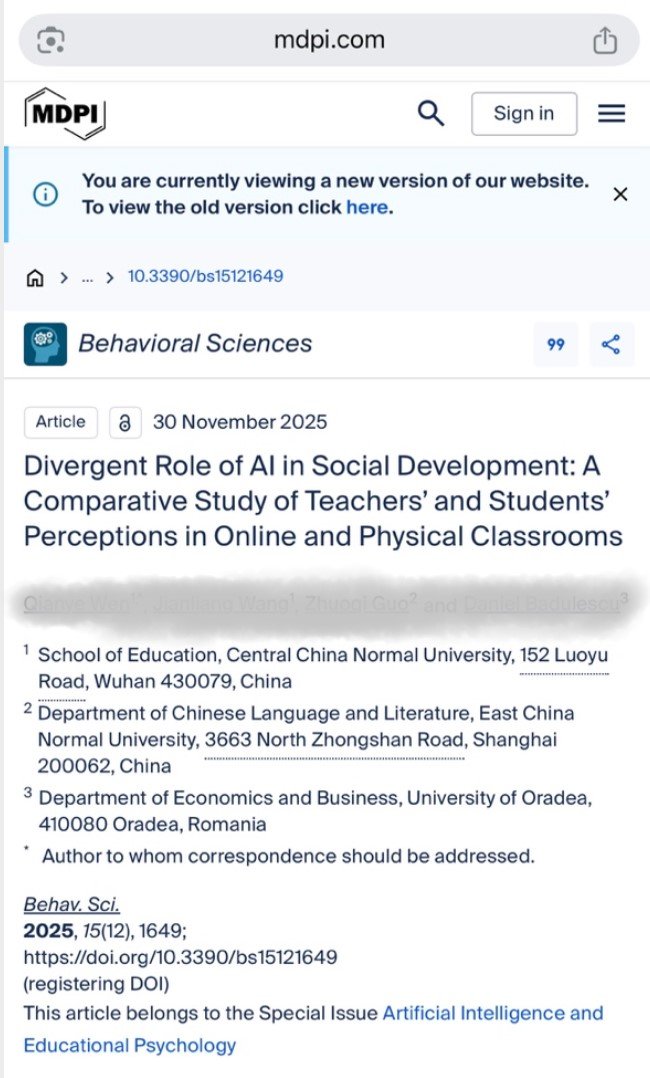Open the page reader icon in address bar
650x1078 pixels.
(x=51, y=40)
